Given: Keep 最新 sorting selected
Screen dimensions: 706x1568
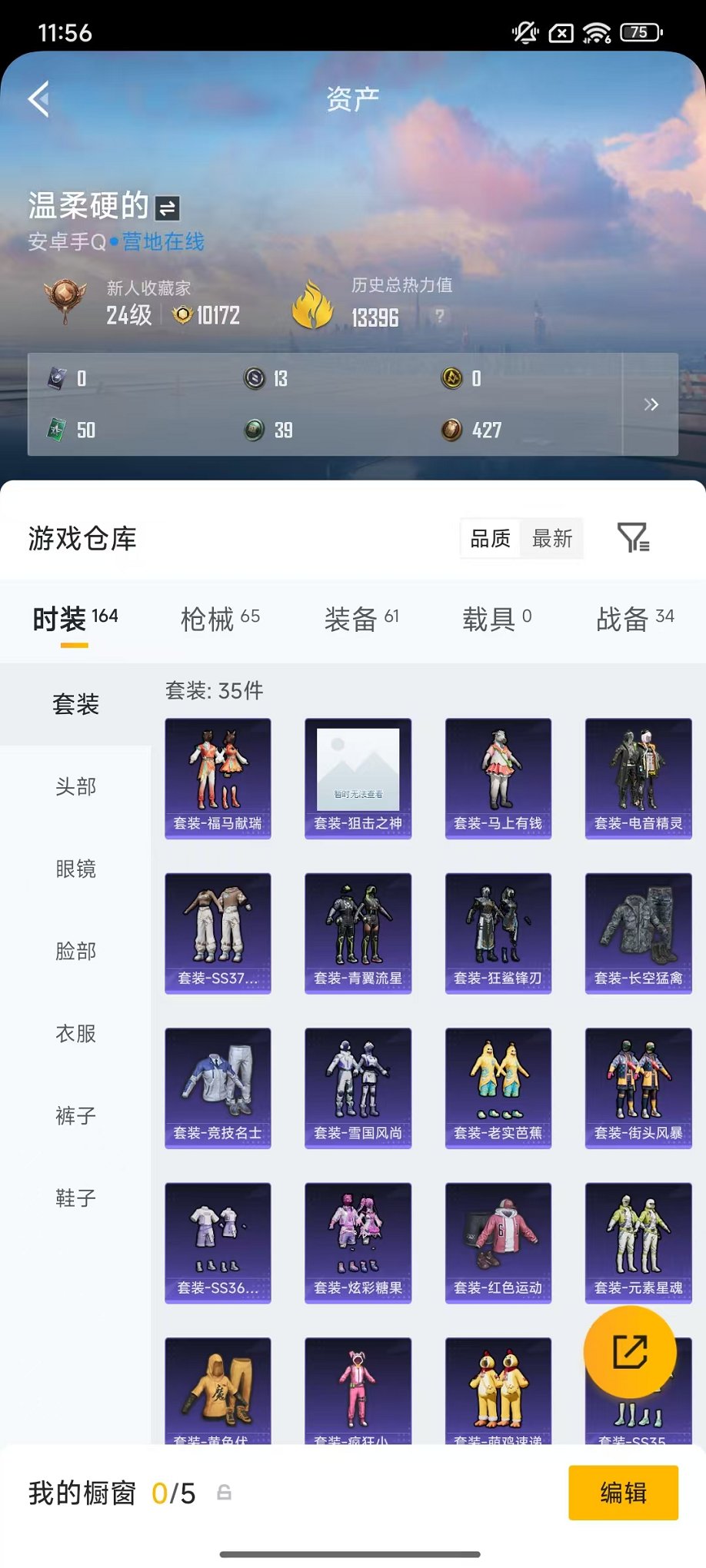Looking at the screenshot, I should (x=551, y=539).
